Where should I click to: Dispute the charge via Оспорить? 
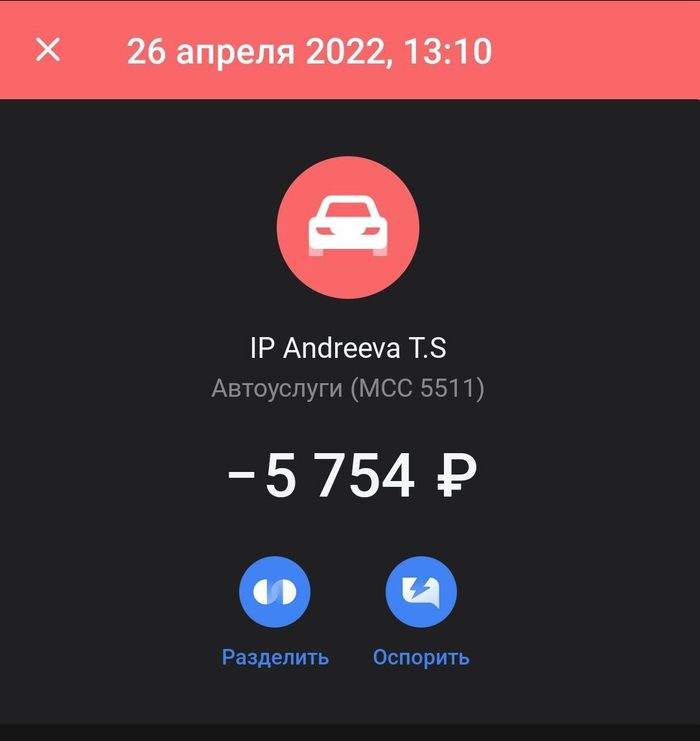[x=421, y=593]
